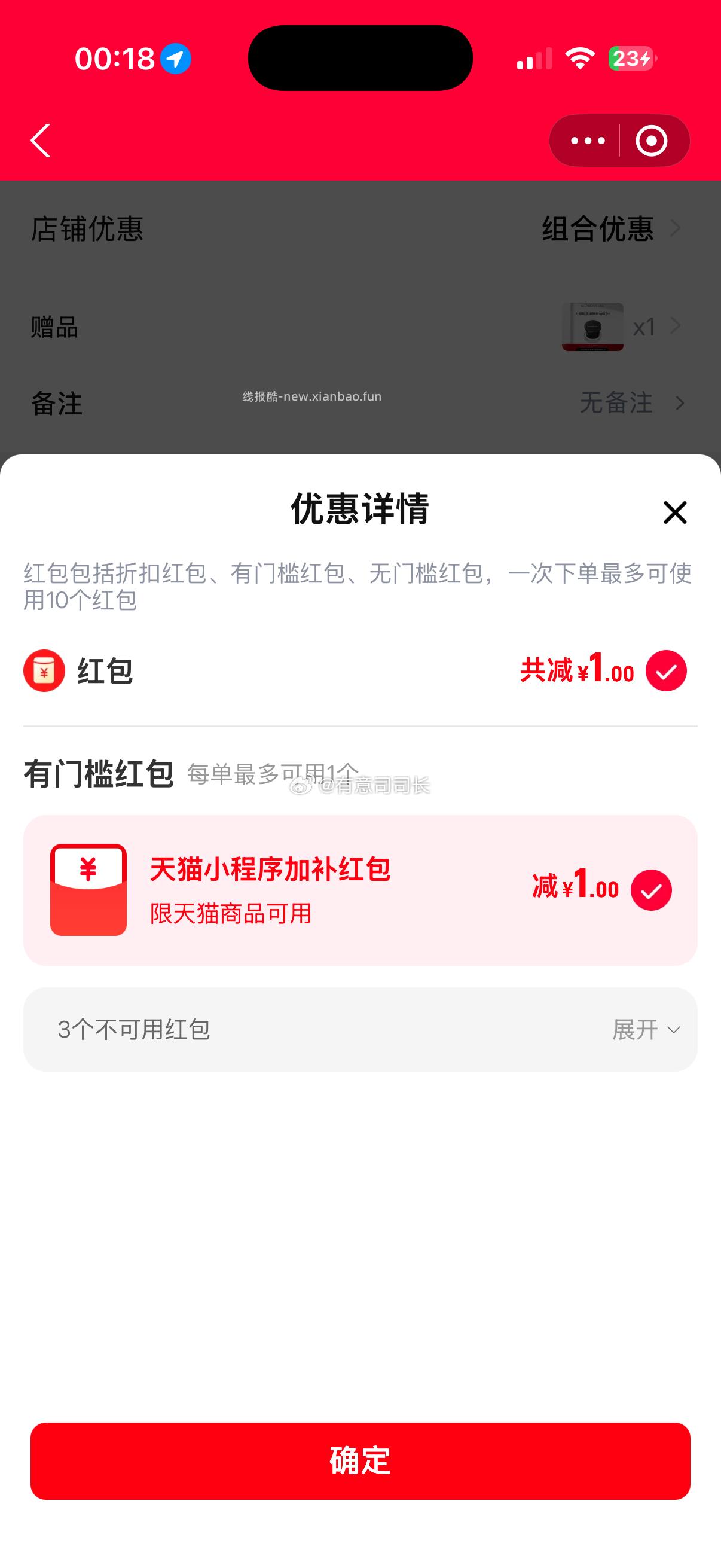Image resolution: width=721 pixels, height=1568 pixels.
Task: Tap the exit mini-program circle icon
Action: 650,140
